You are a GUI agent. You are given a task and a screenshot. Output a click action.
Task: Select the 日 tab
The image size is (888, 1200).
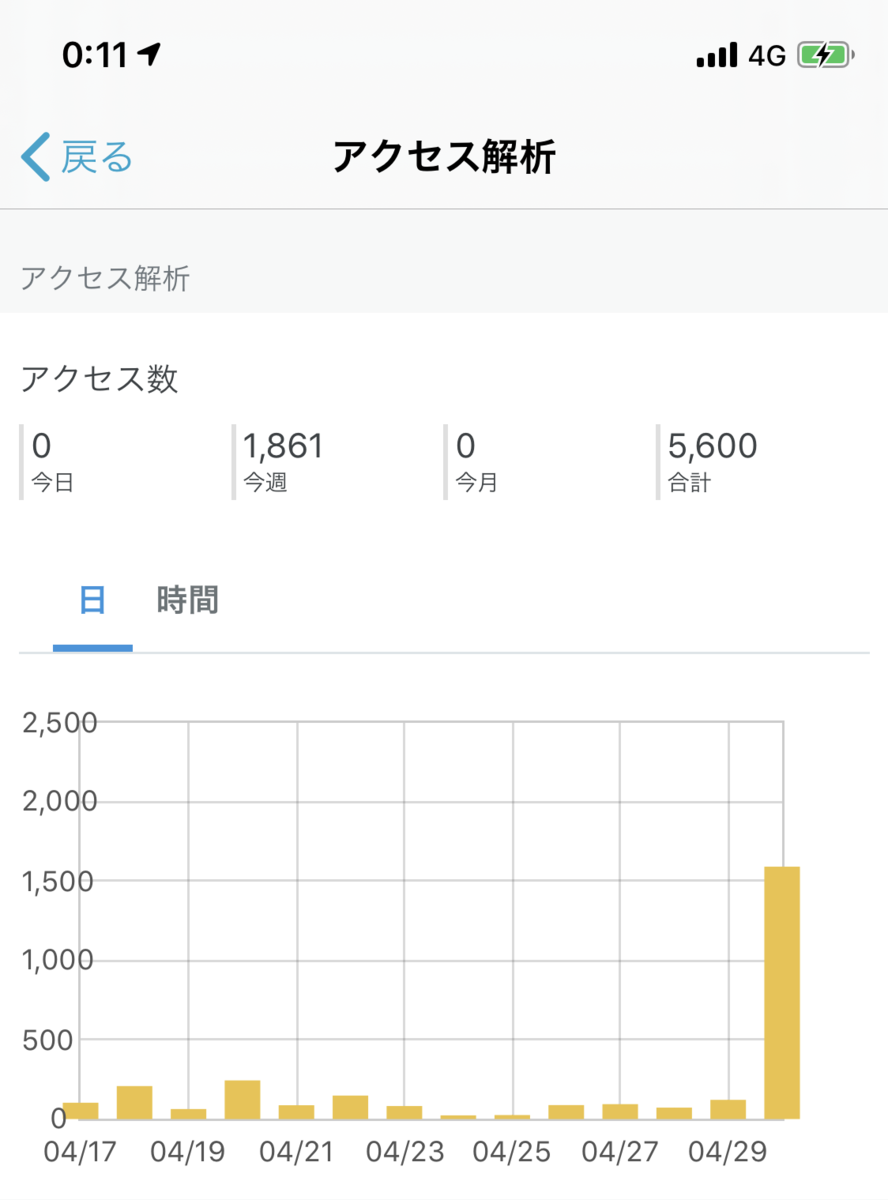click(x=94, y=599)
